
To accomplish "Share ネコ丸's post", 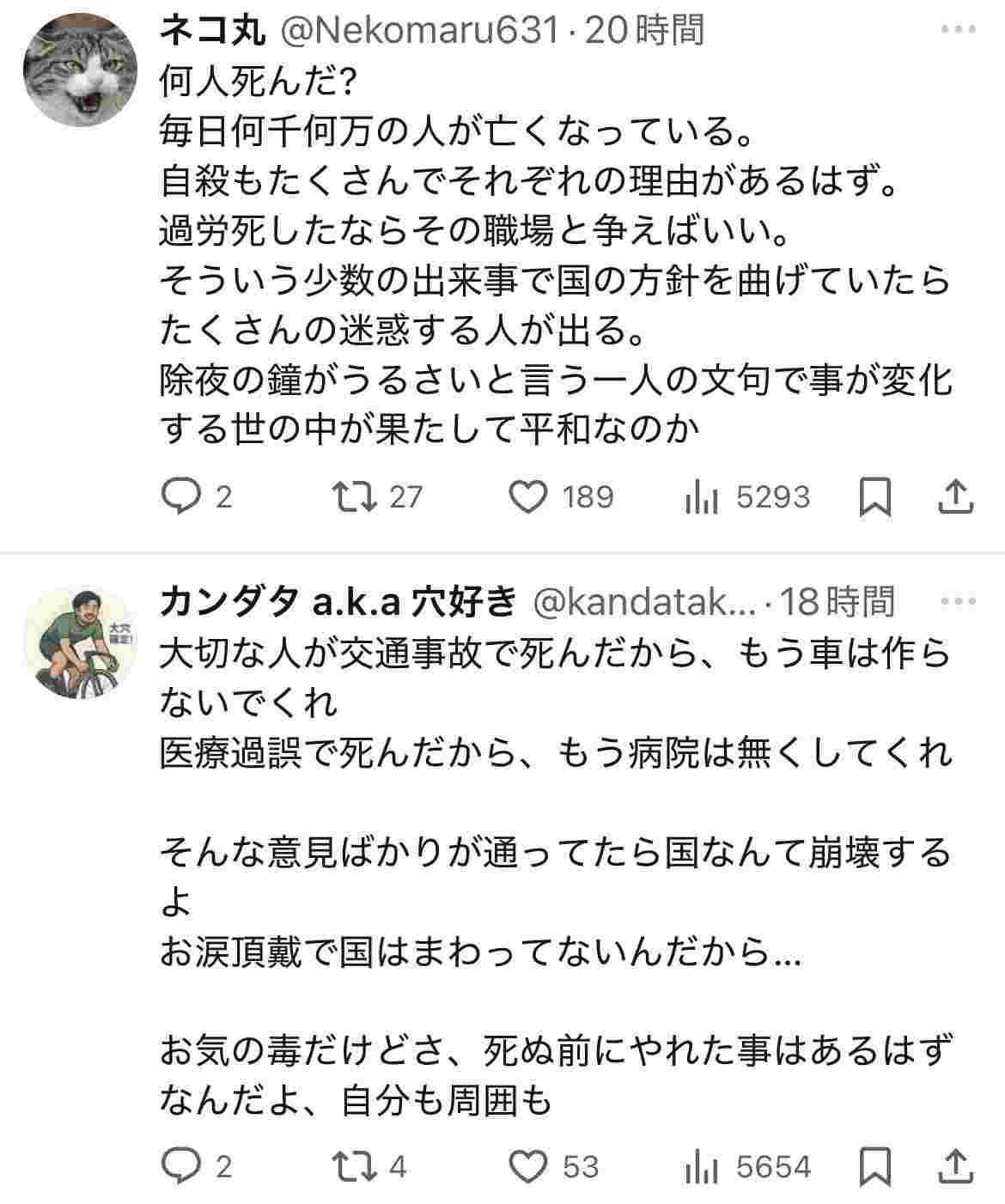I will tap(955, 496).
